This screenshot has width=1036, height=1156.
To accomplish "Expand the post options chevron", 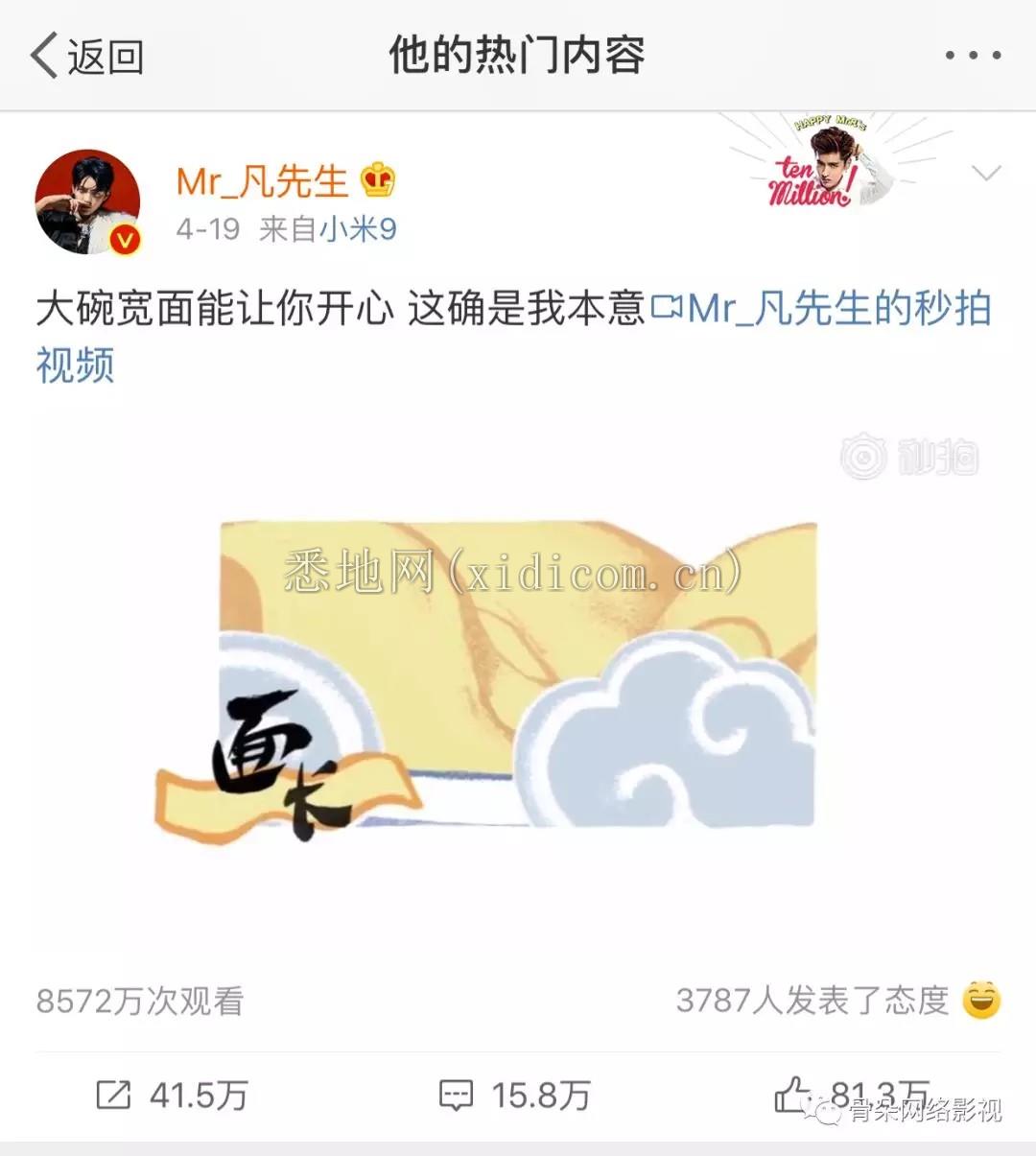I will click(x=985, y=174).
